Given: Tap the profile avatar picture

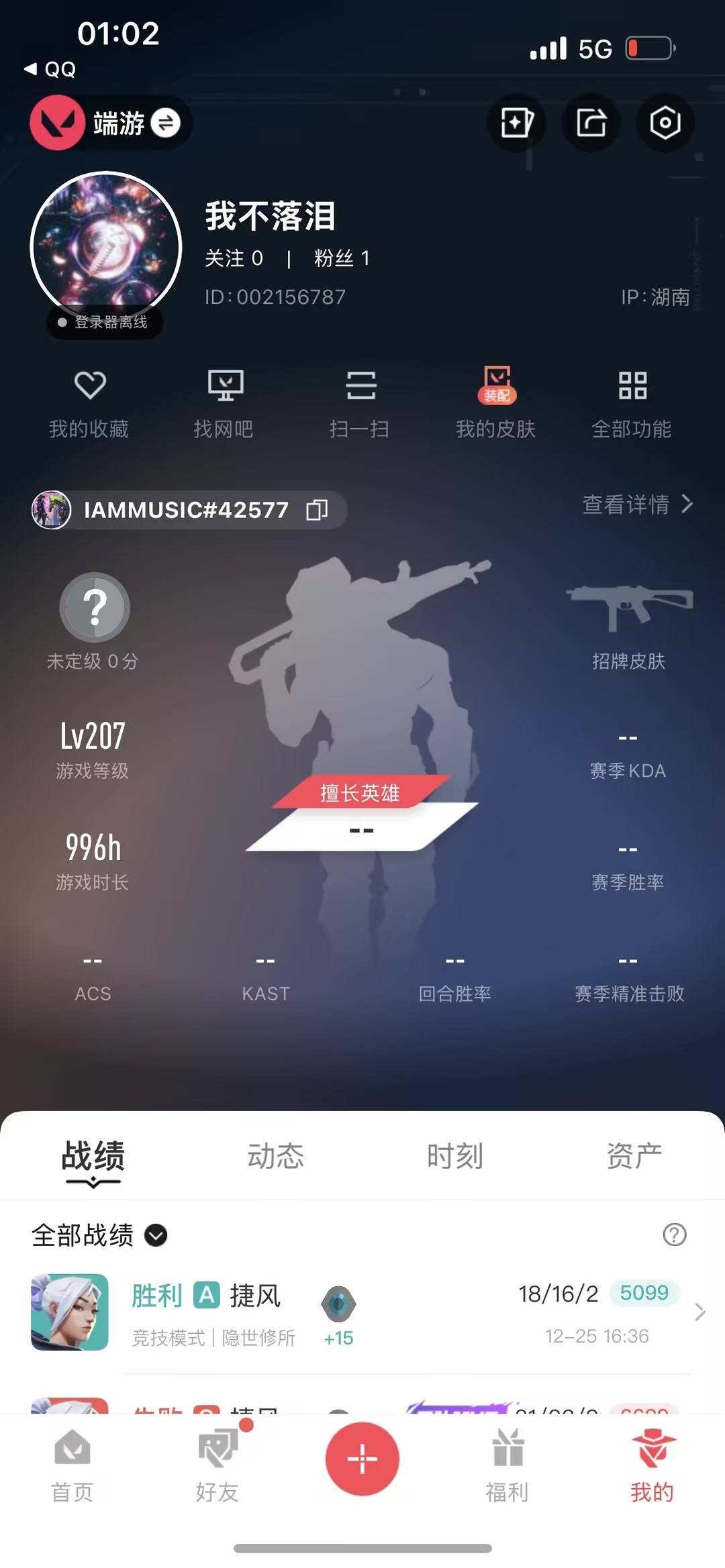Looking at the screenshot, I should coord(106,247).
